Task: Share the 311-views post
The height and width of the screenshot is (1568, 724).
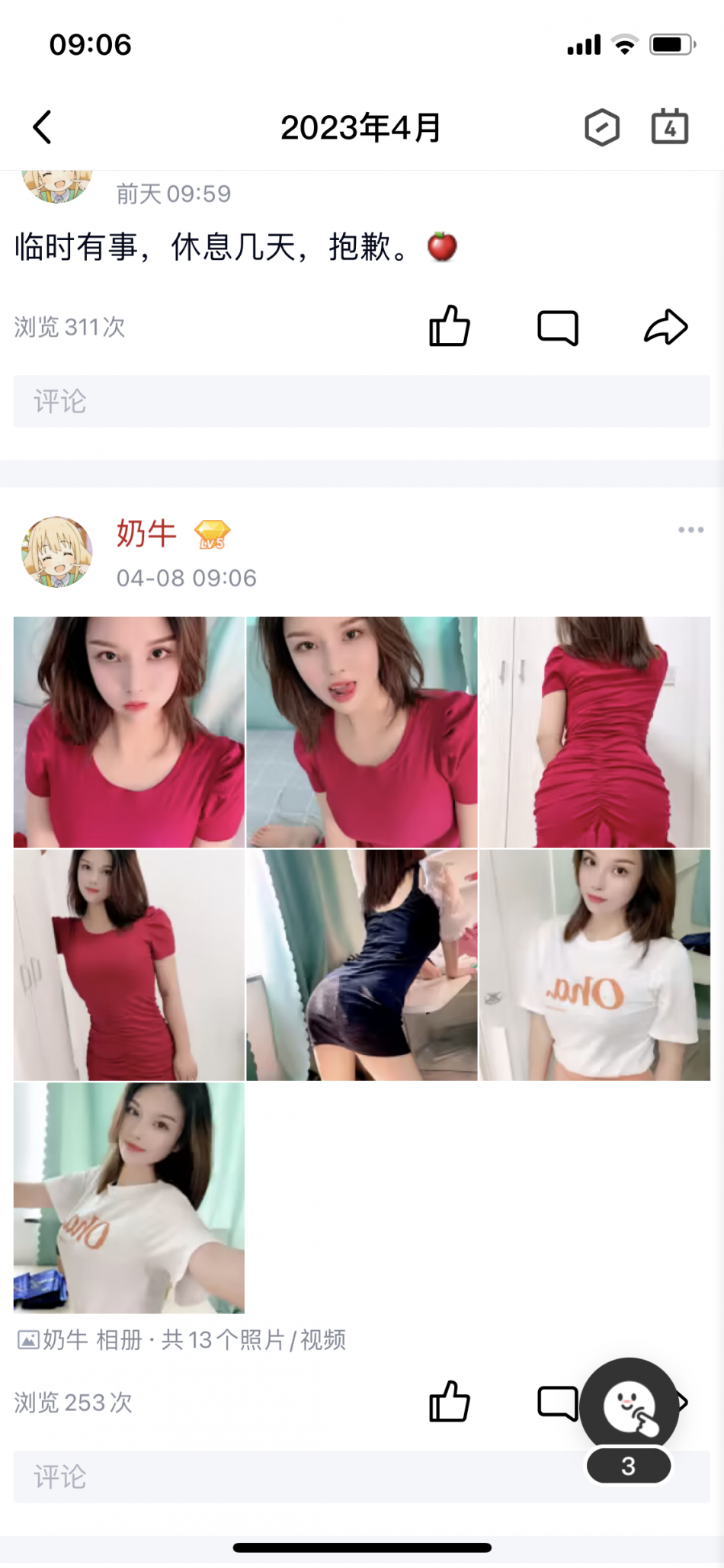Action: pyautogui.click(x=665, y=328)
